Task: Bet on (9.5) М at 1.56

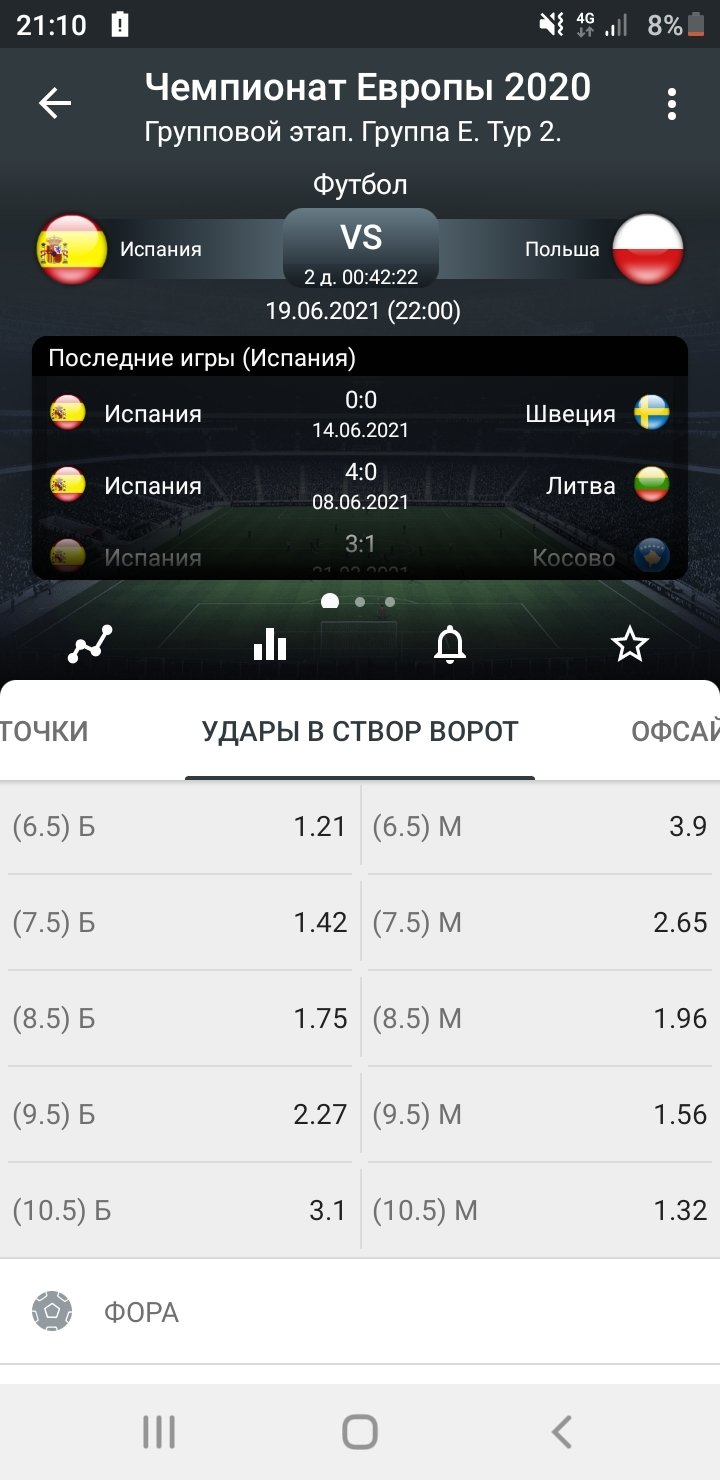Action: [540, 1114]
